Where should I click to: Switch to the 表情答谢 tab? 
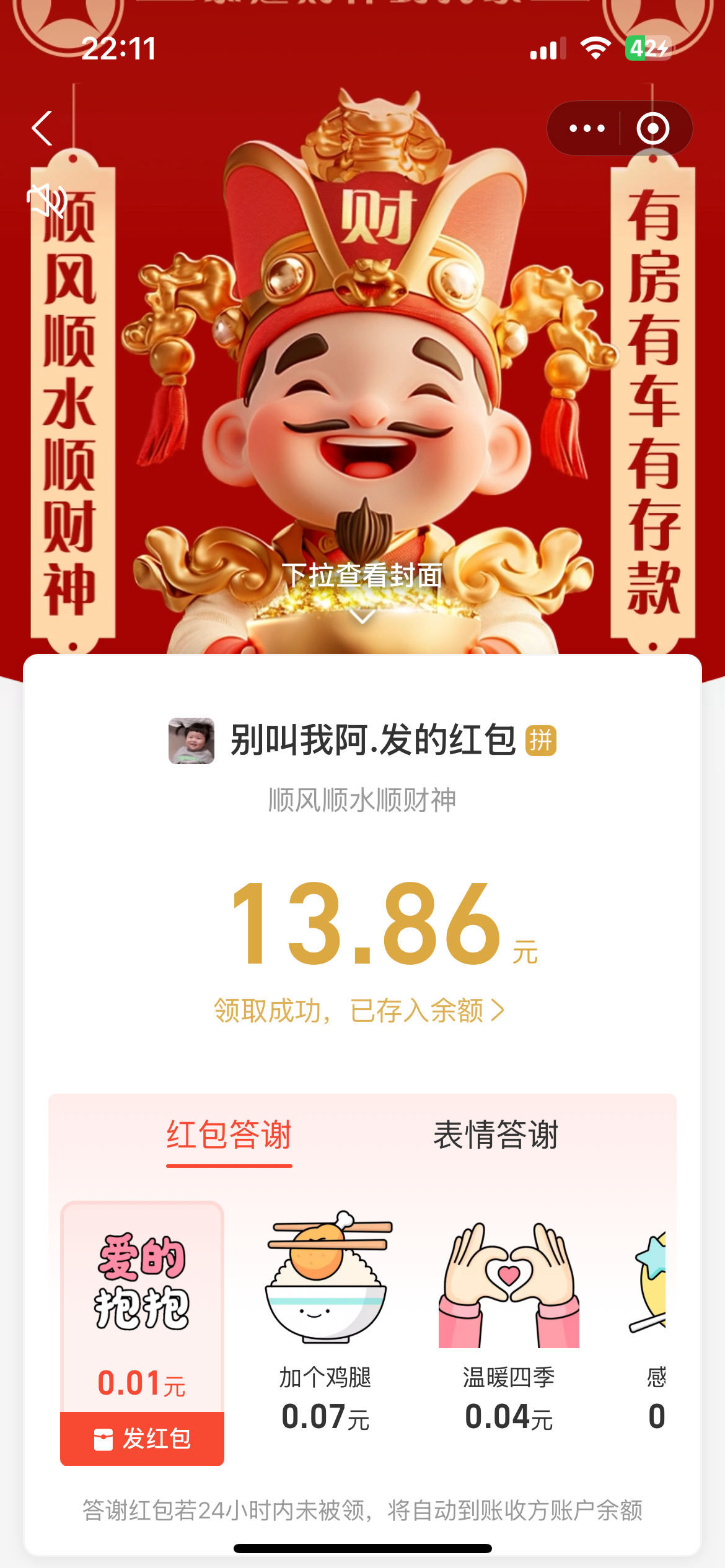coord(496,1135)
